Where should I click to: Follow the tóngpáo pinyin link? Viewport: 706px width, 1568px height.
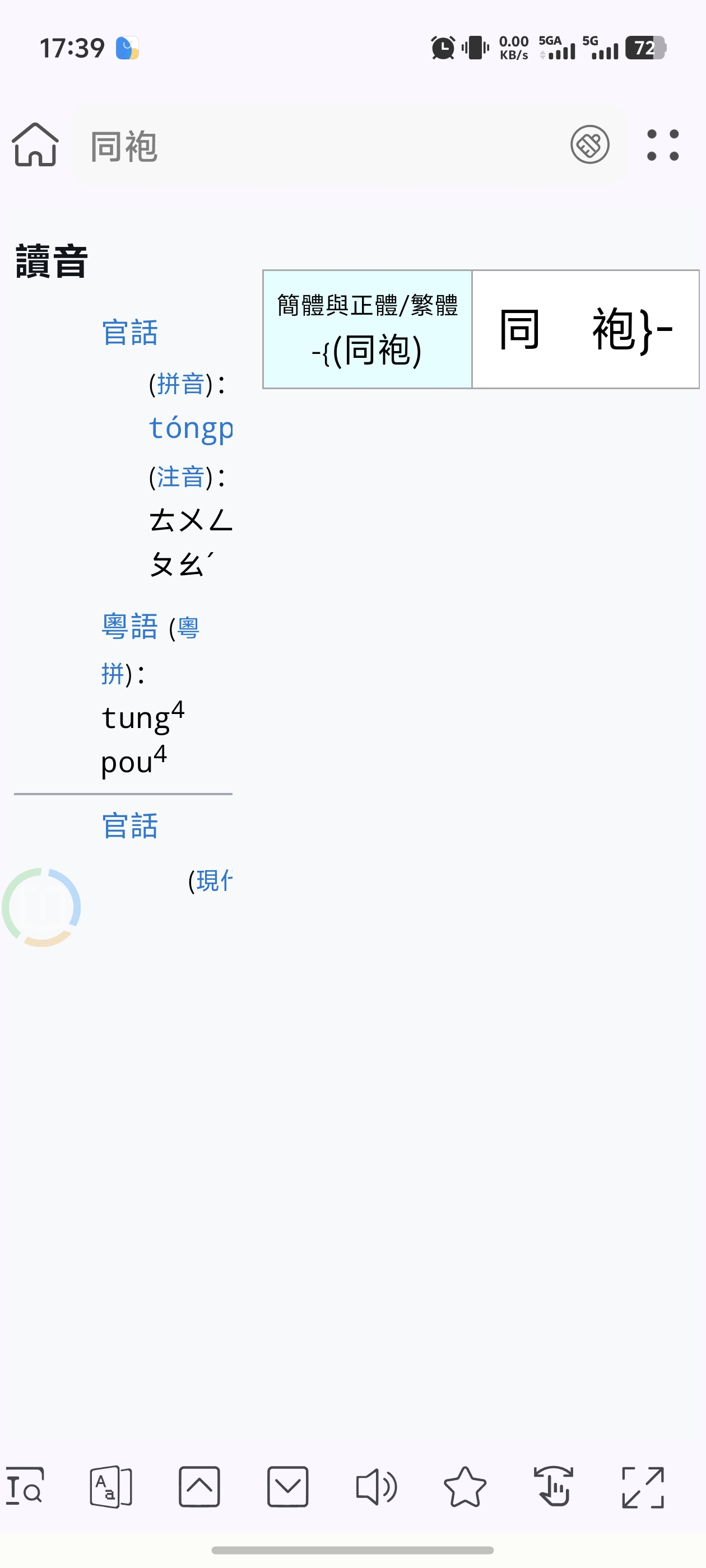pyautogui.click(x=191, y=428)
